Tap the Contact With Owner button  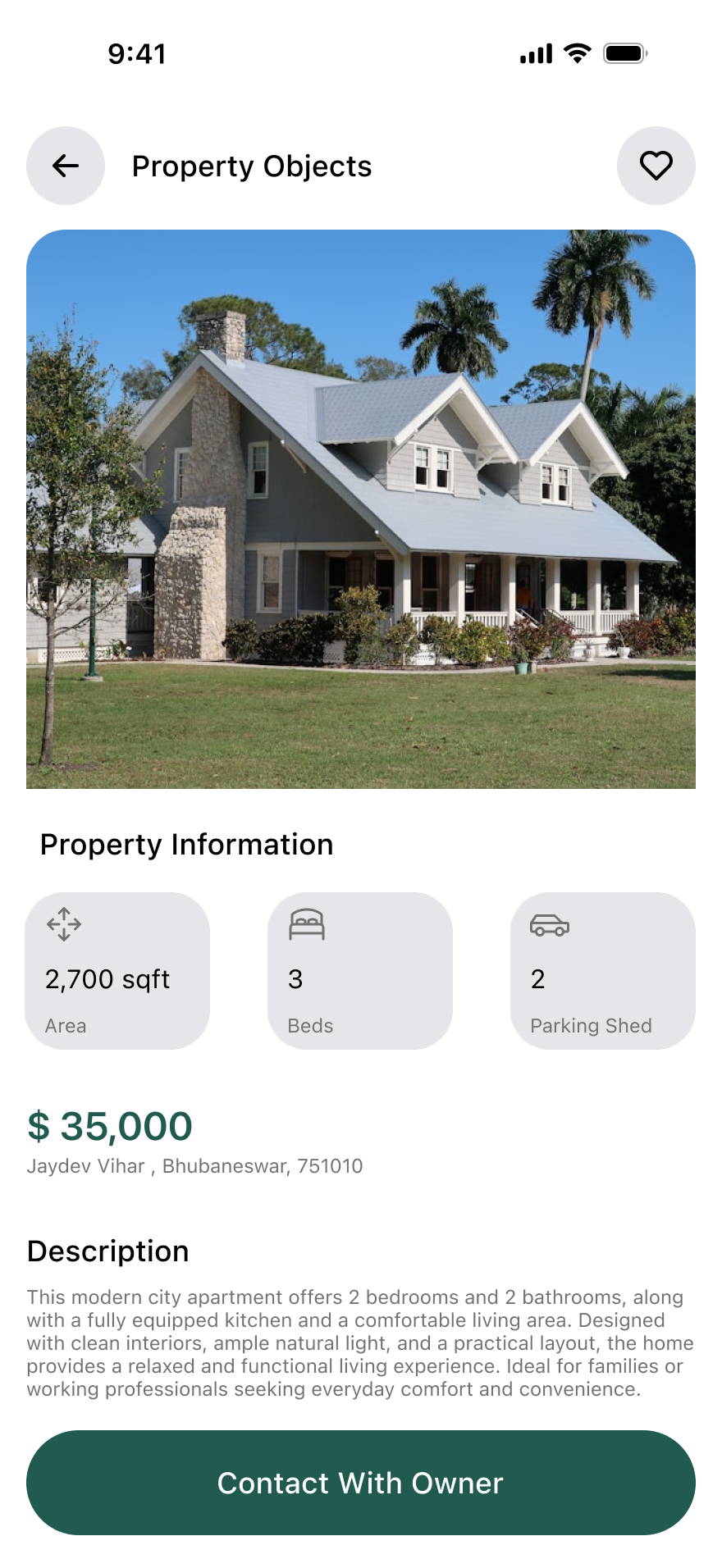pyautogui.click(x=361, y=1483)
